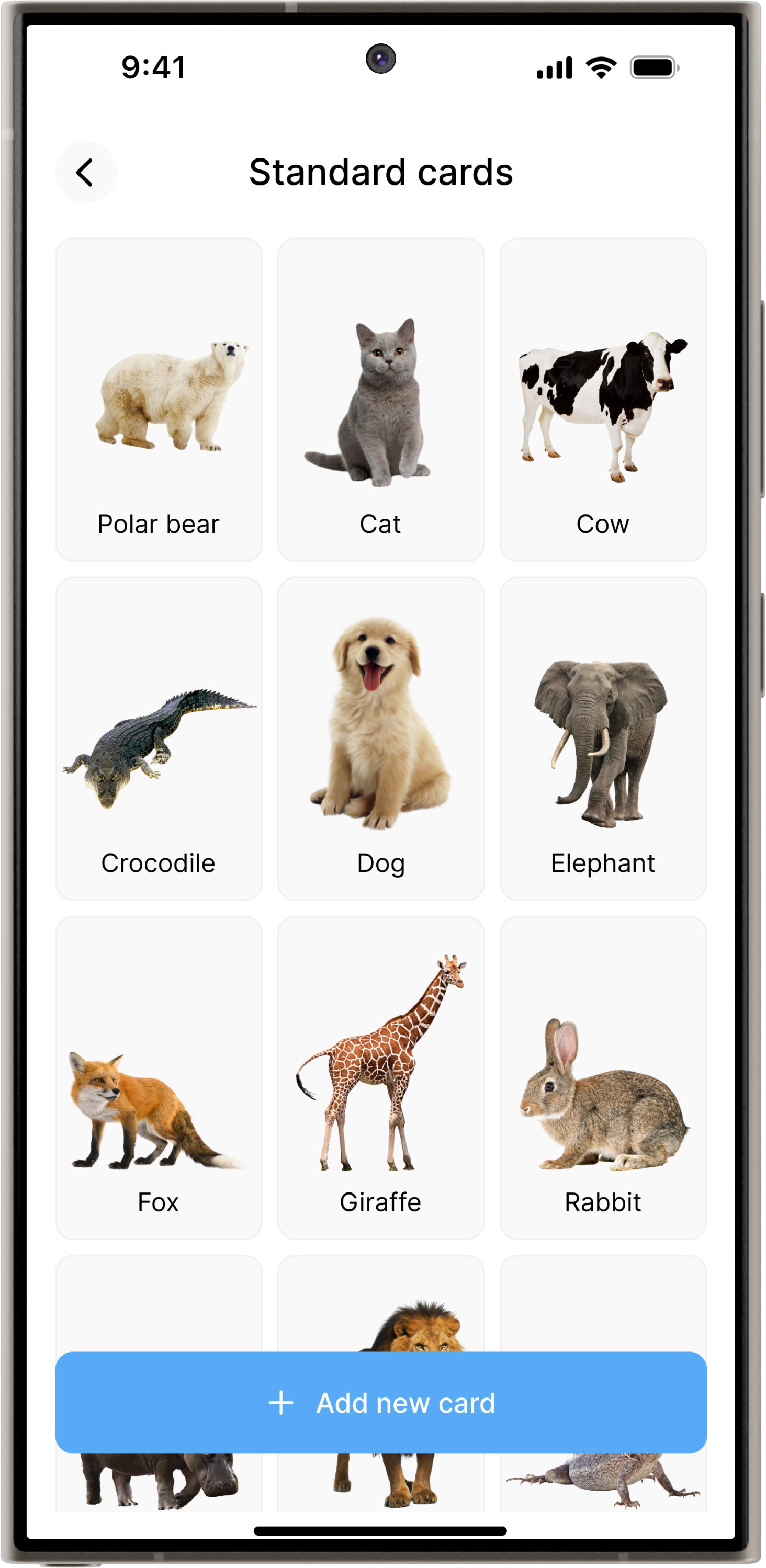Choose the Dog card
Viewport: 766px width, 1568px height.
[x=380, y=738]
